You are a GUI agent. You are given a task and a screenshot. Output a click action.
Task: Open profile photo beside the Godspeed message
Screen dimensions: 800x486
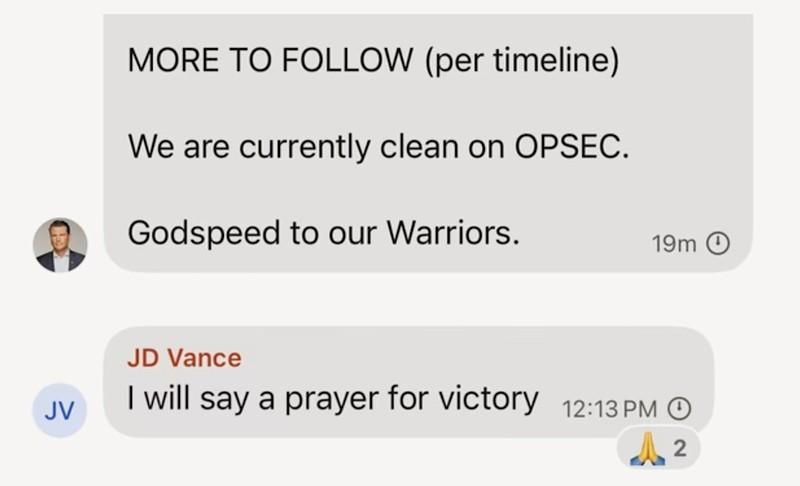point(60,245)
